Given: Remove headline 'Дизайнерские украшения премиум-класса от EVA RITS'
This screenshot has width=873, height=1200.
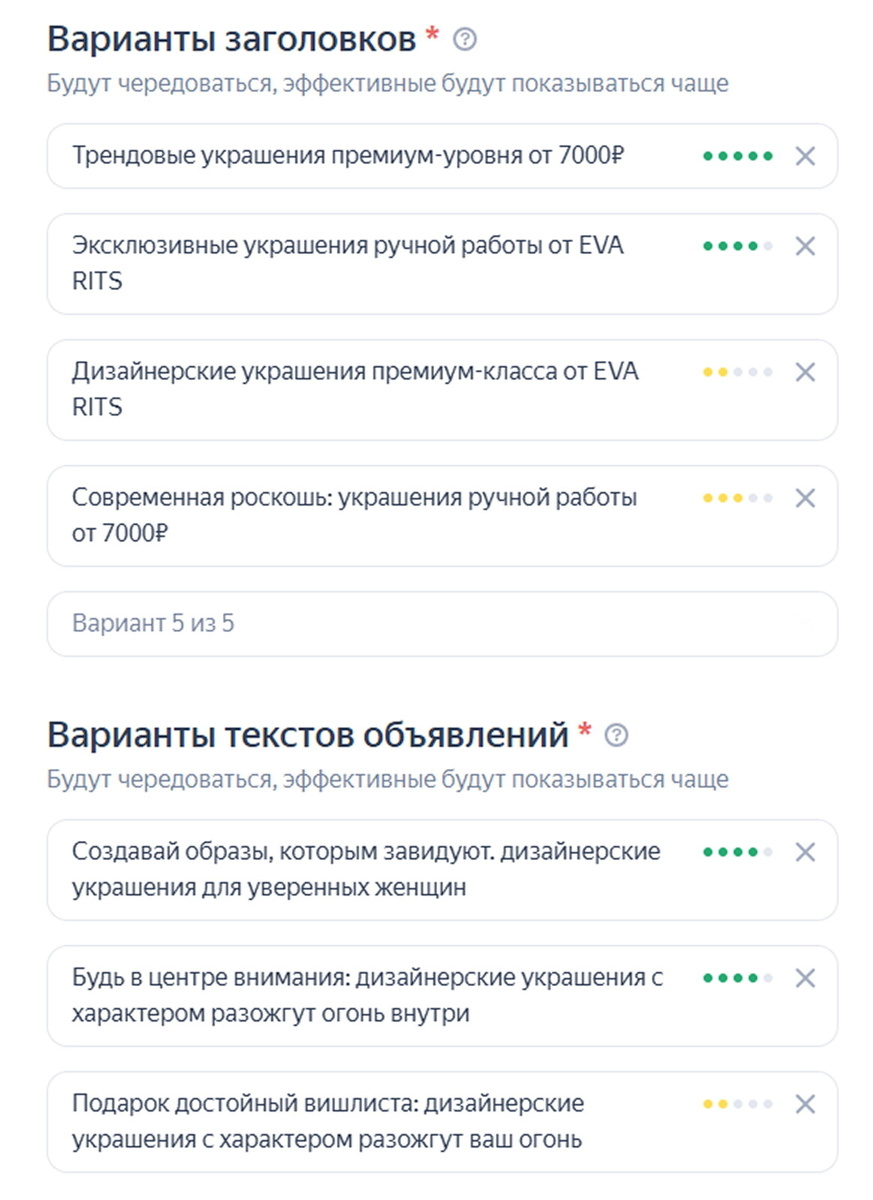Looking at the screenshot, I should pos(805,372).
